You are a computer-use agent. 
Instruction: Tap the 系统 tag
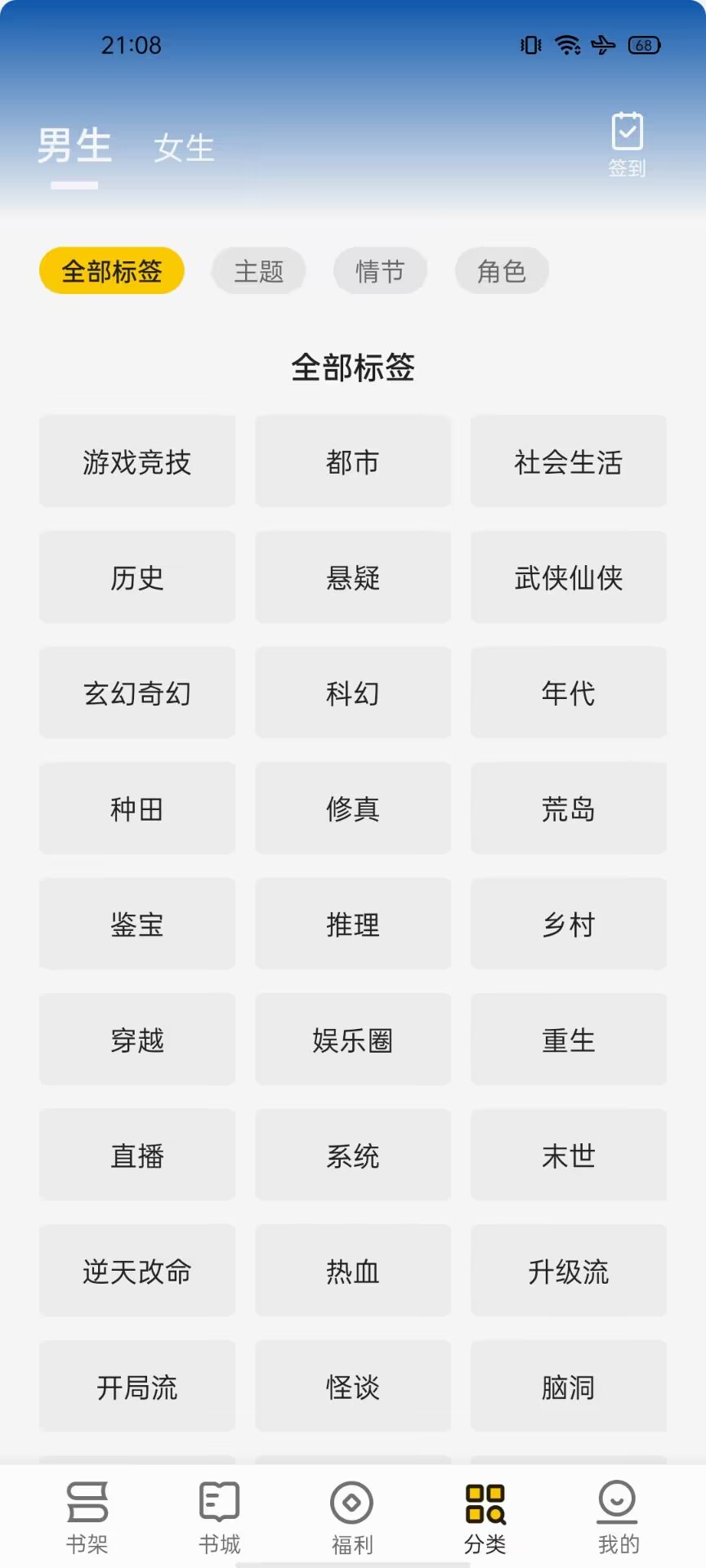[353, 1156]
